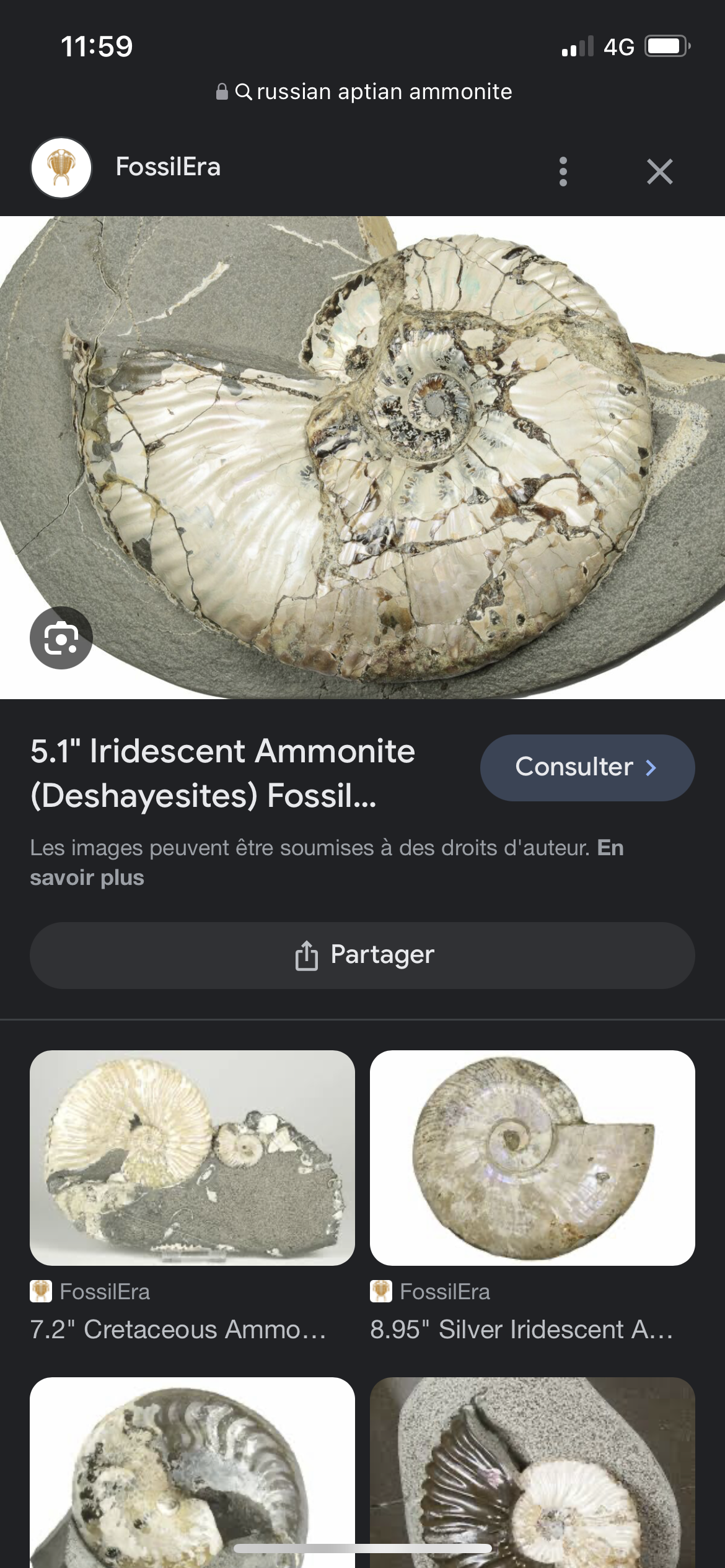Open the 5.1" Iridescent Ammonite title
The height and width of the screenshot is (1568, 725).
click(223, 773)
